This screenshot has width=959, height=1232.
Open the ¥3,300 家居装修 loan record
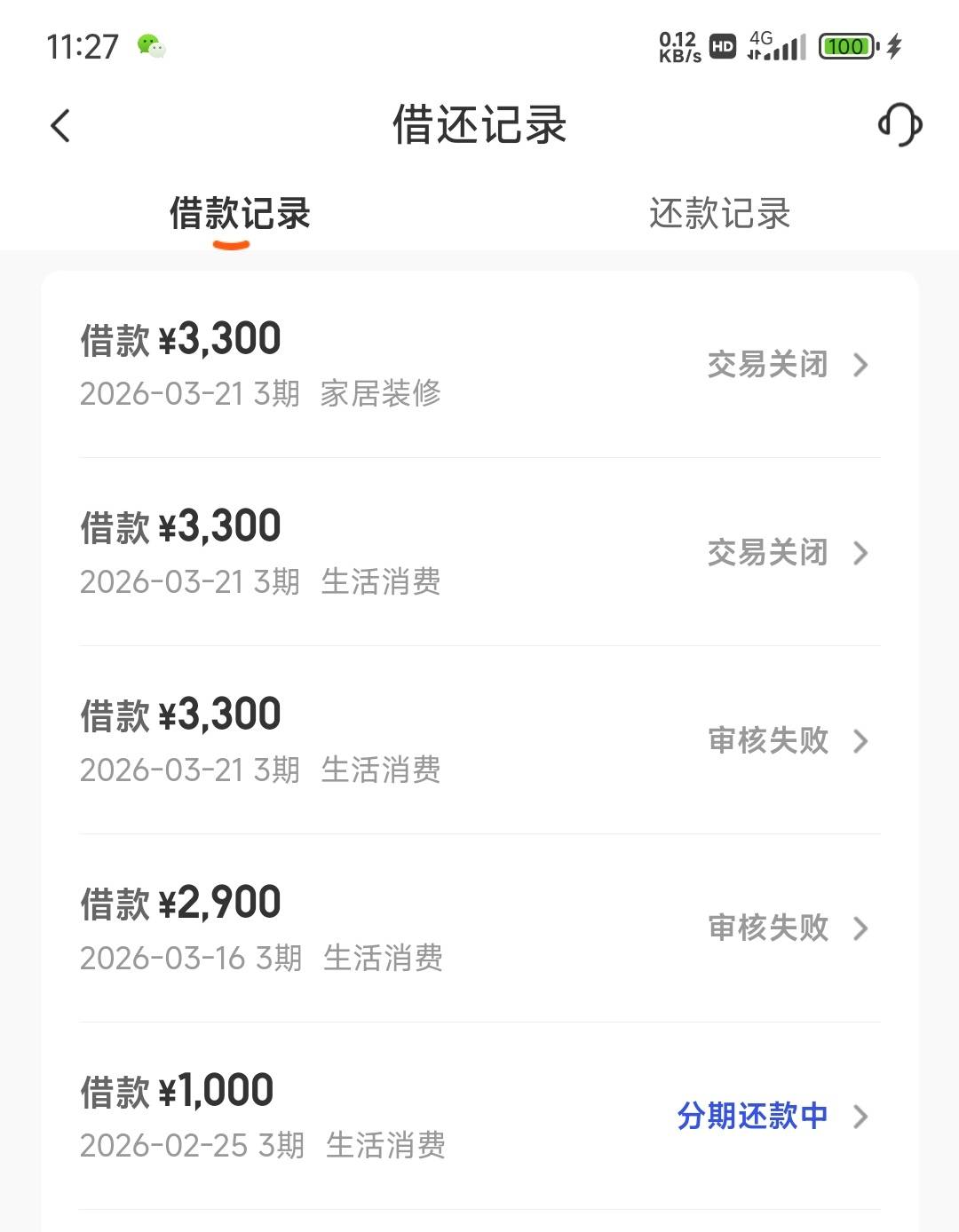pyautogui.click(x=479, y=364)
